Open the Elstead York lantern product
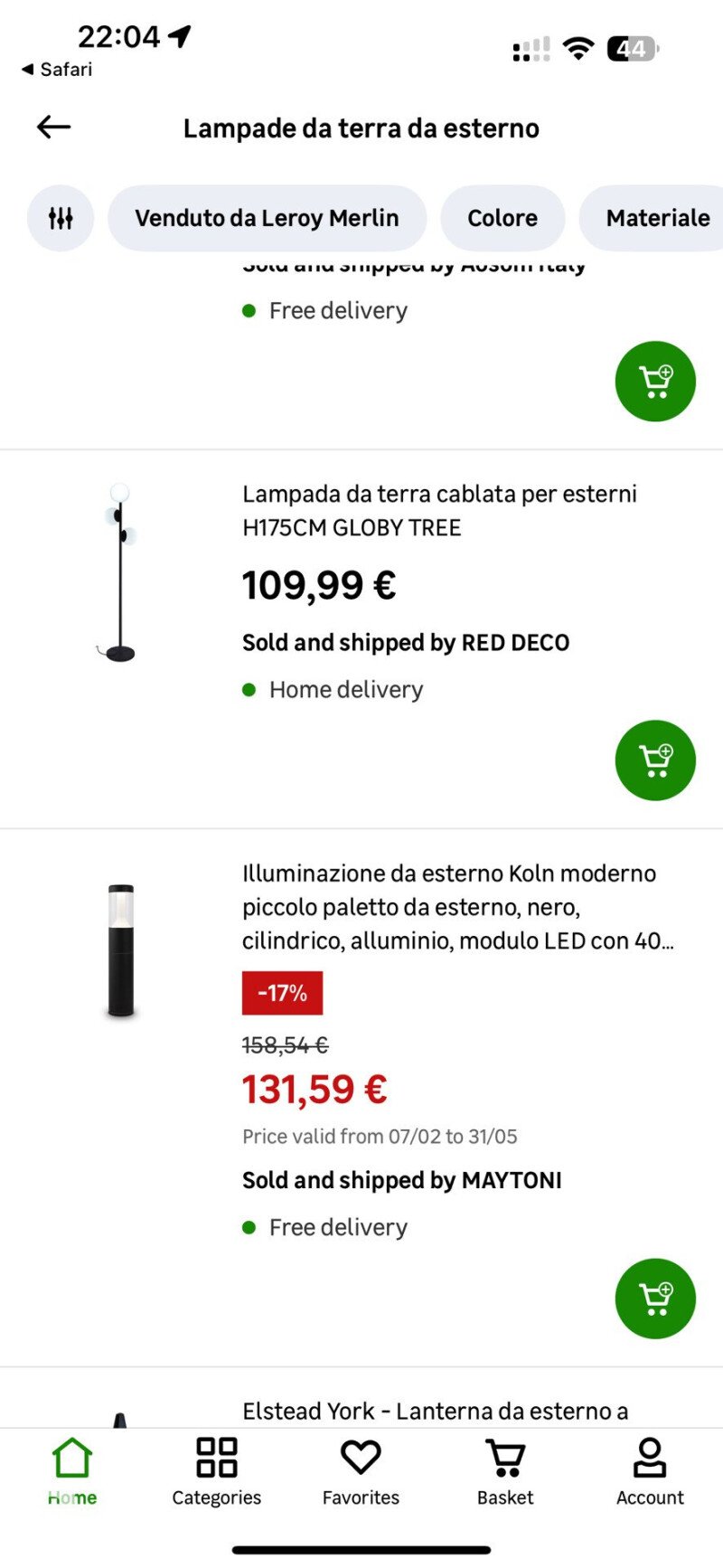Image resolution: width=723 pixels, height=1568 pixels. (435, 1411)
